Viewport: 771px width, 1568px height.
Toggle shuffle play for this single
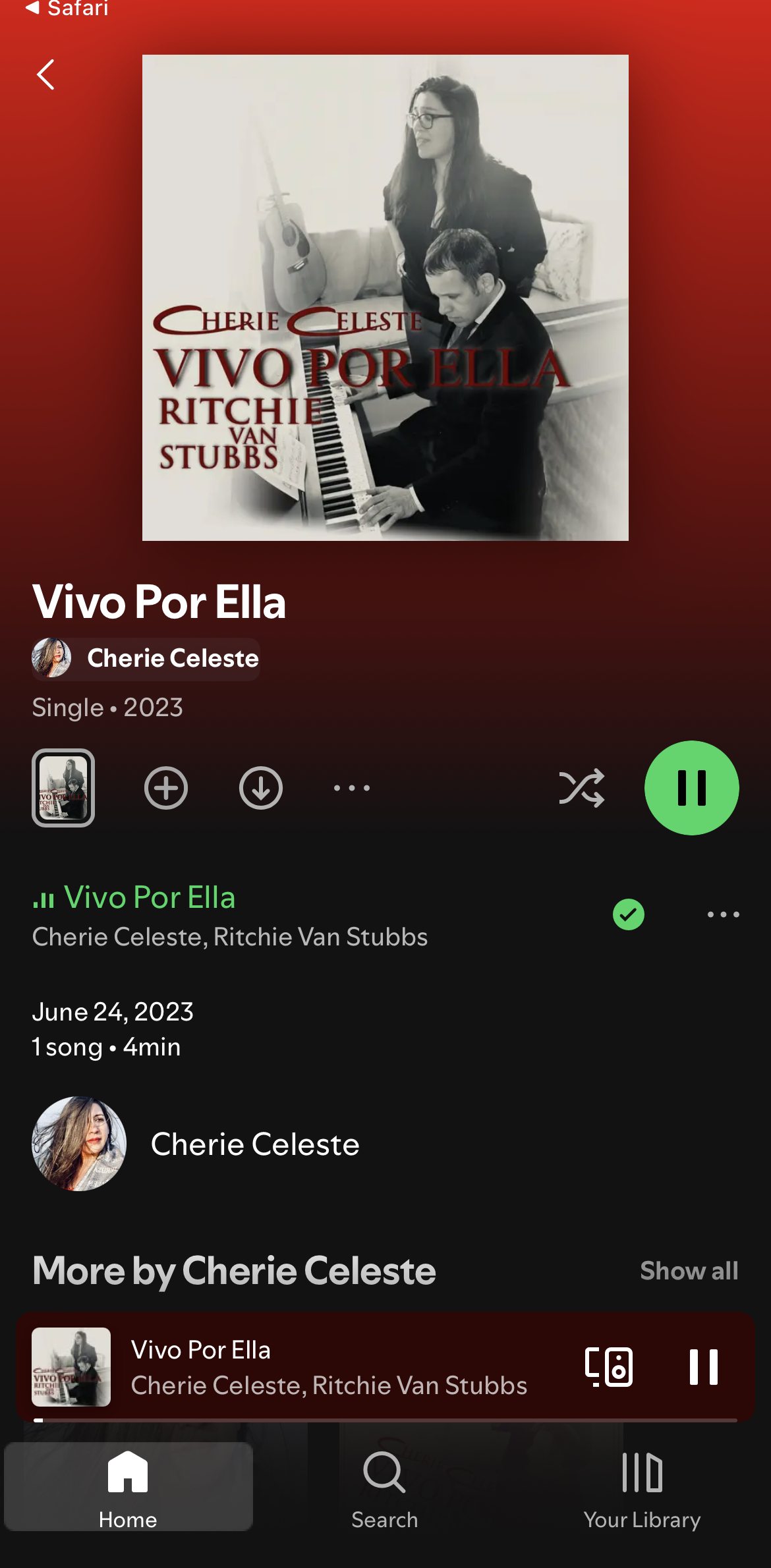(581, 788)
